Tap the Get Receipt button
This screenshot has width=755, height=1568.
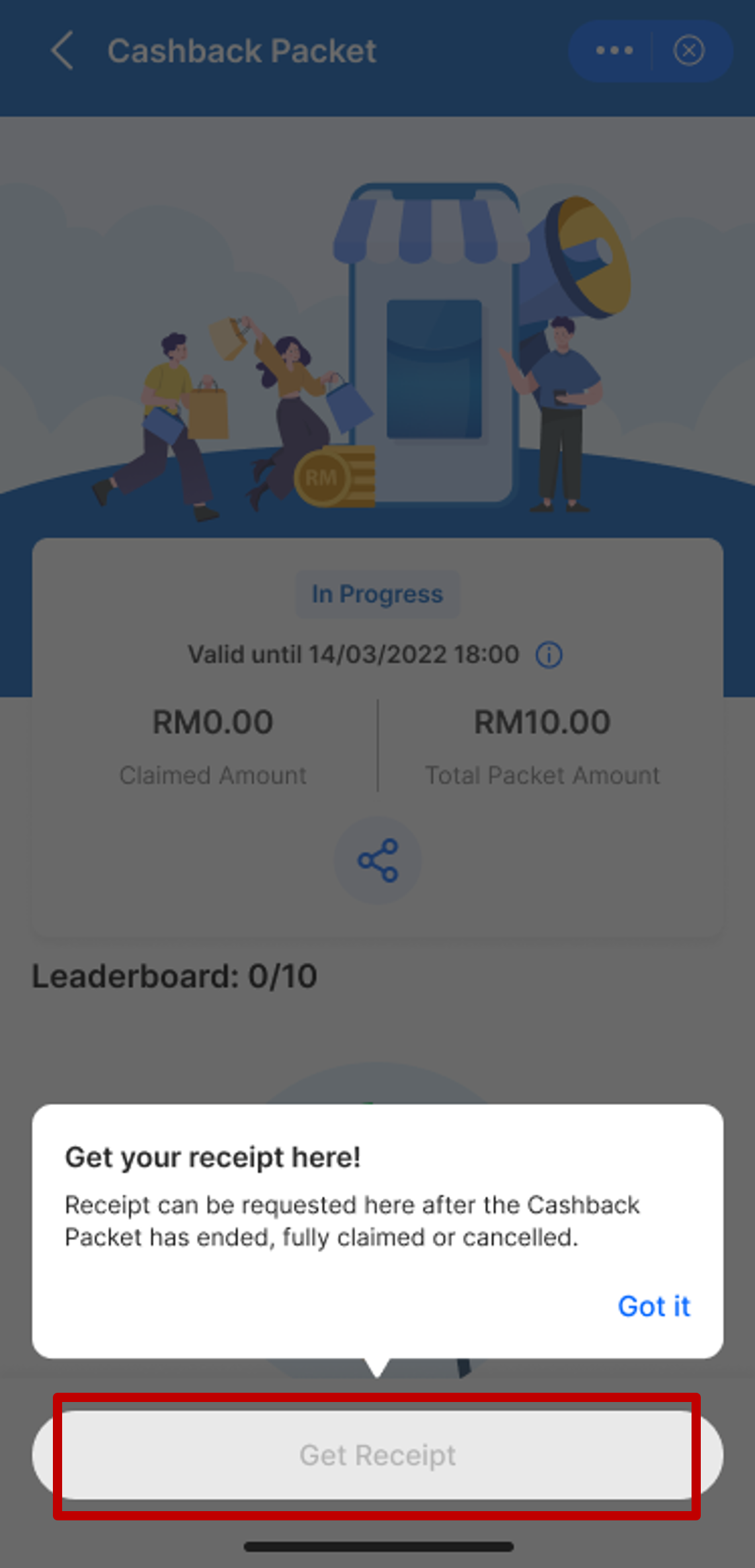(x=377, y=1455)
